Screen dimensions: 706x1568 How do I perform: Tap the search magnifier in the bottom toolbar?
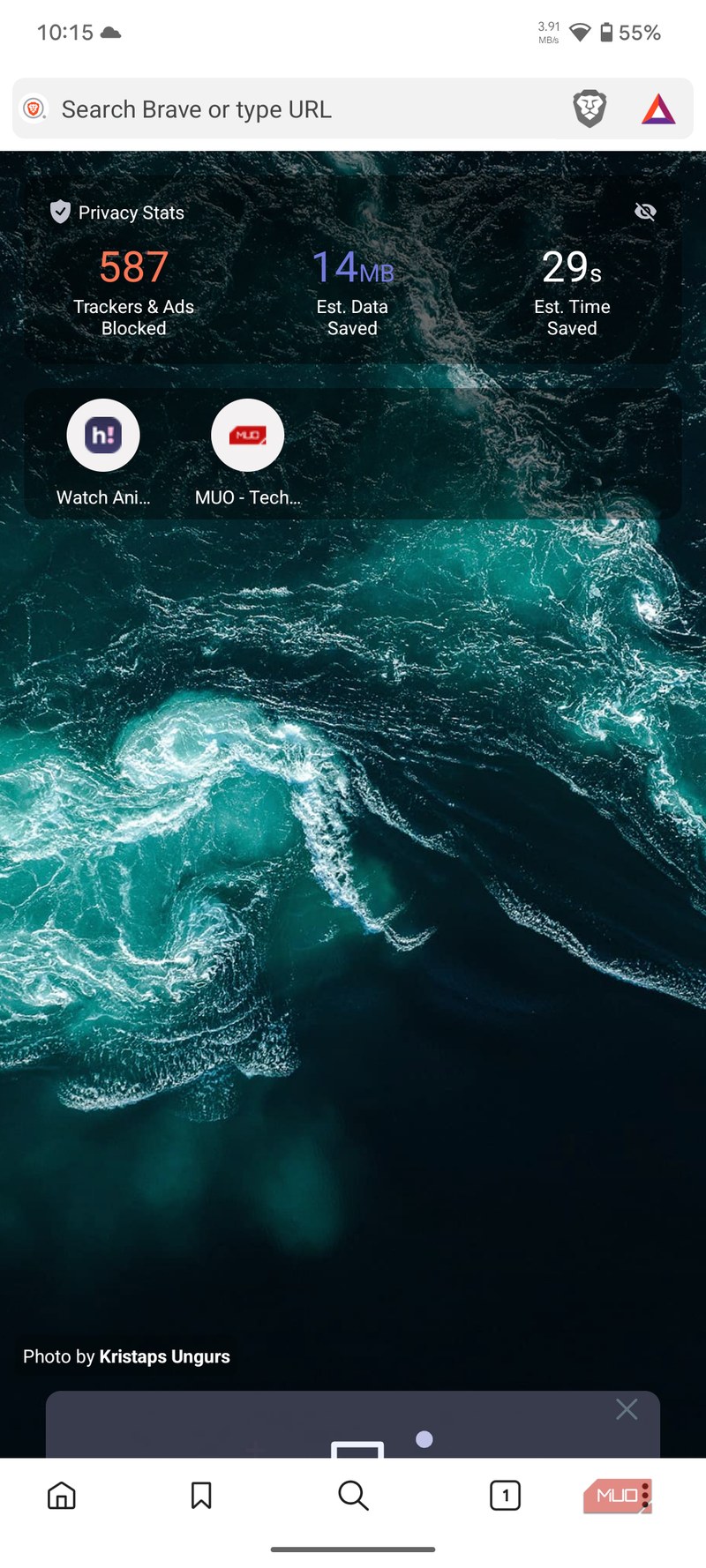coord(353,1495)
